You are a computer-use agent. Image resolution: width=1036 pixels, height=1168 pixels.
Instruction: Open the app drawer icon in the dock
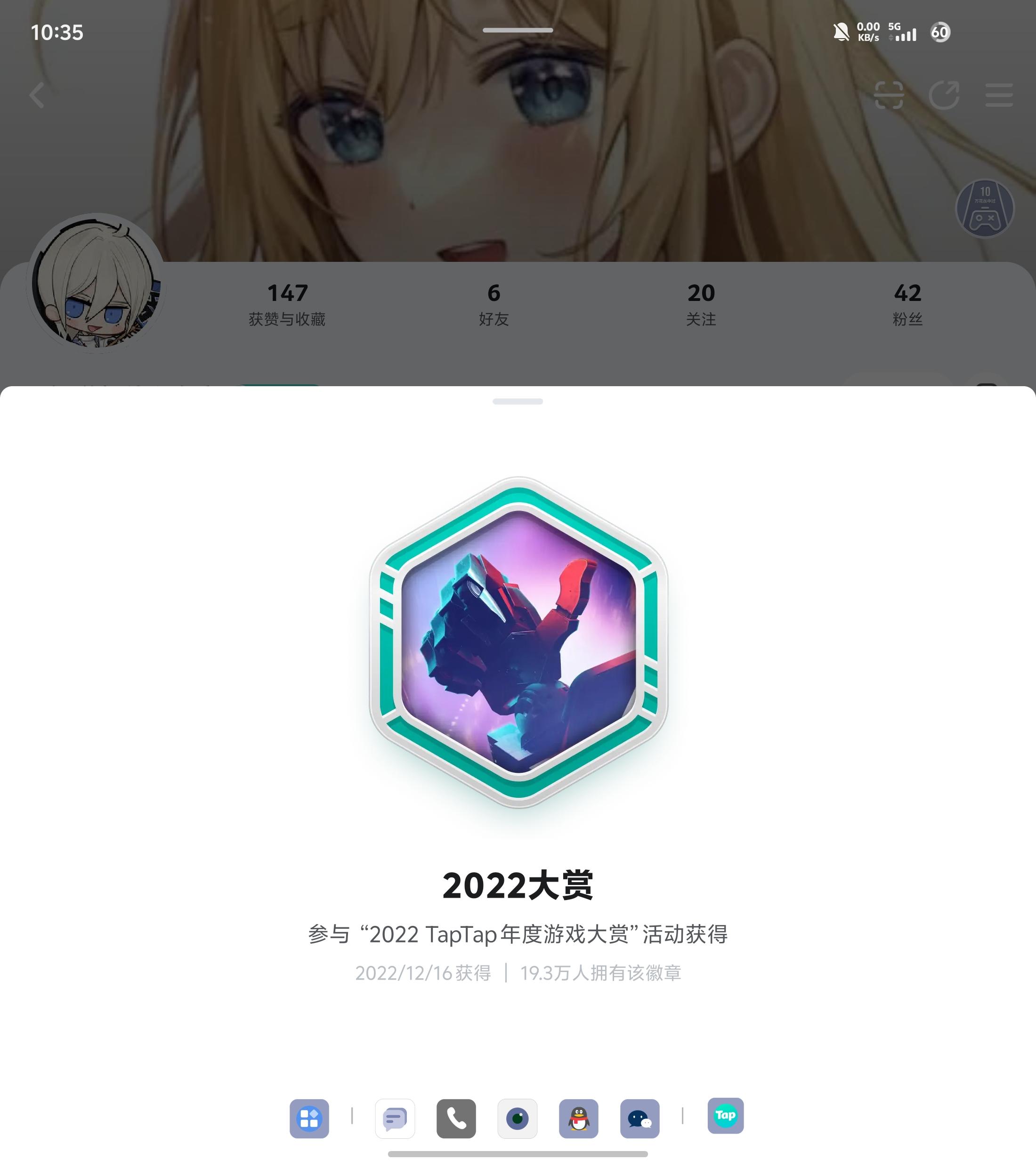pos(310,1118)
